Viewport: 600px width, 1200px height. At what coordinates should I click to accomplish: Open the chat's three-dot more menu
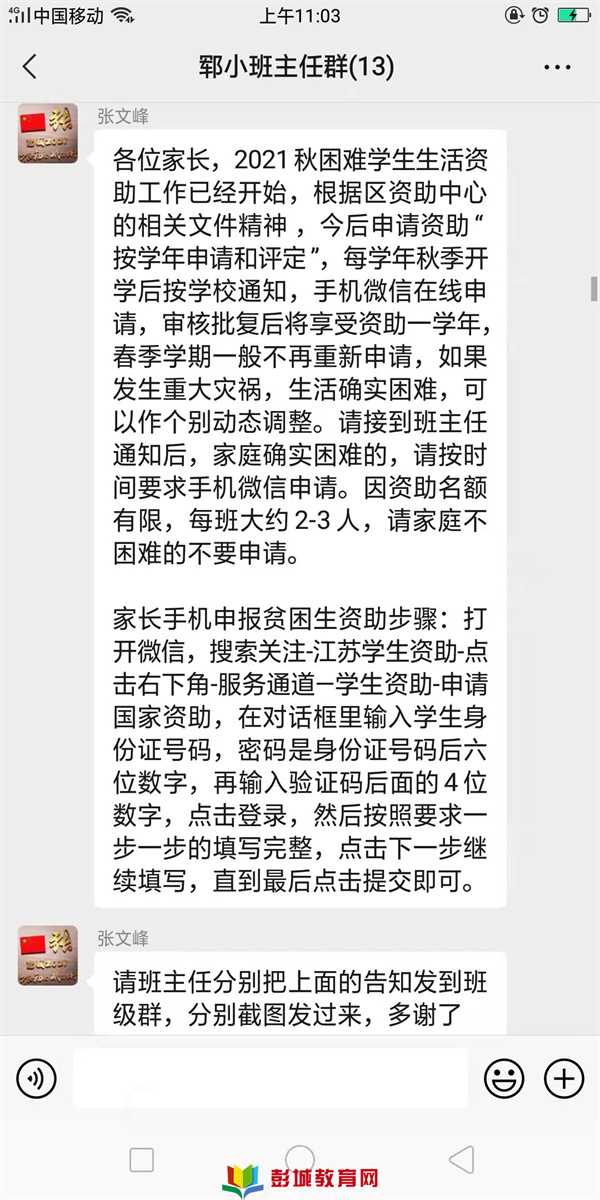point(557,67)
